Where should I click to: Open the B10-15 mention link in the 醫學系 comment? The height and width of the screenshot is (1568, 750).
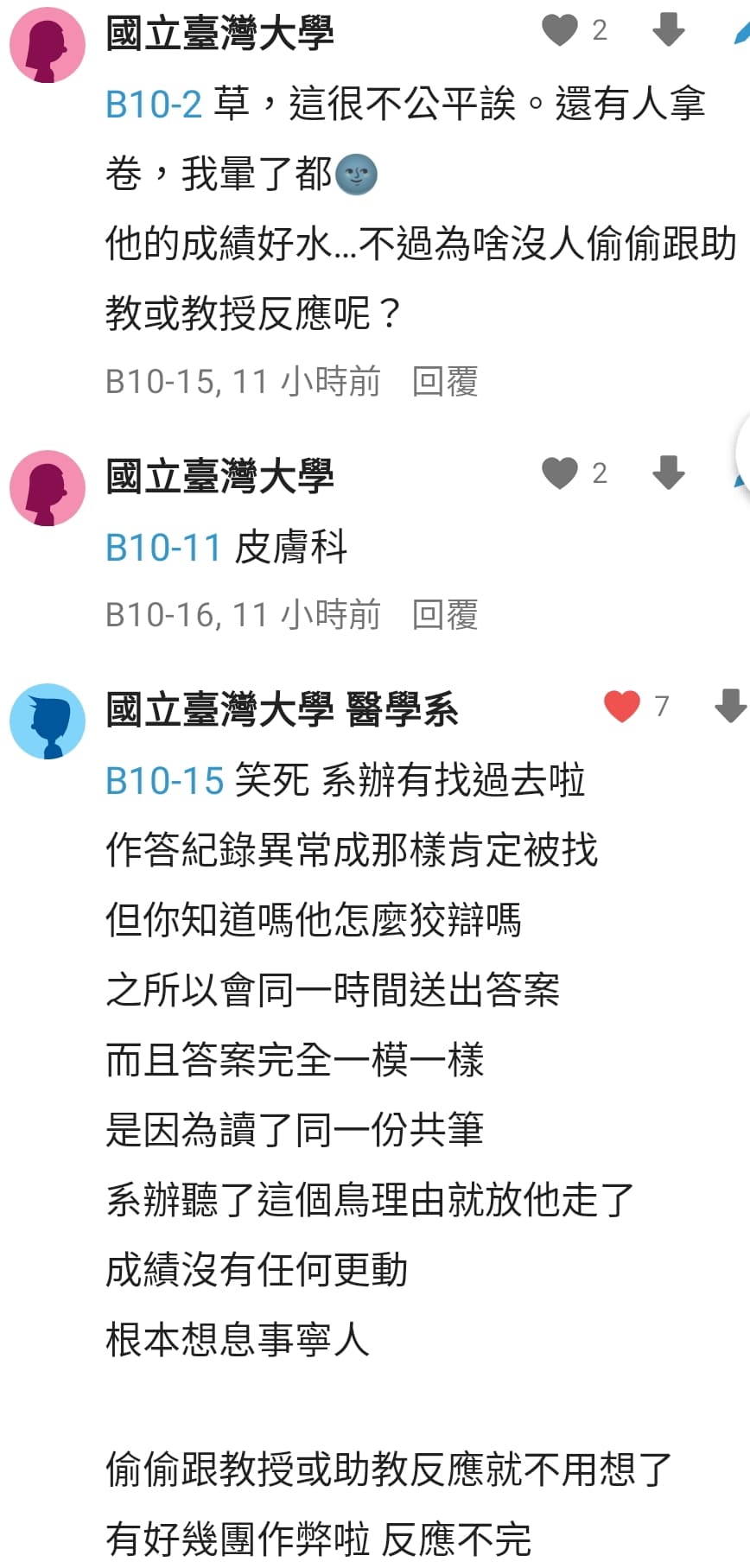tap(165, 781)
